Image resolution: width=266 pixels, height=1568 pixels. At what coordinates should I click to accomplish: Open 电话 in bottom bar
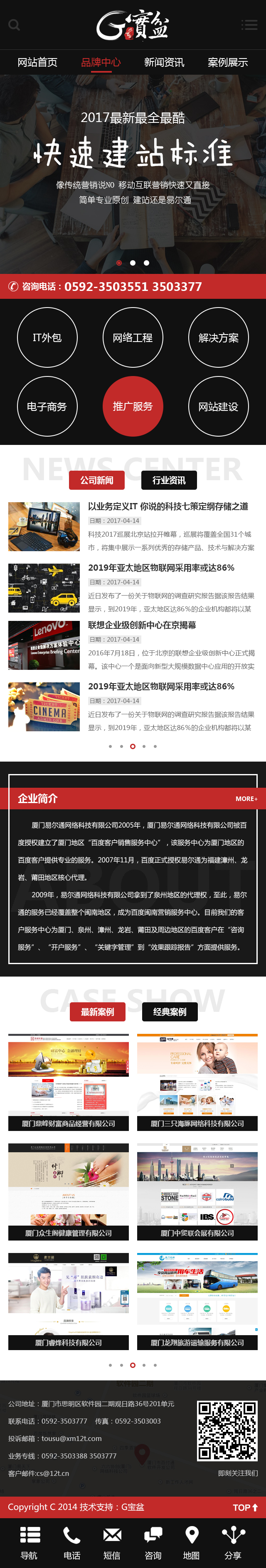click(72, 1542)
